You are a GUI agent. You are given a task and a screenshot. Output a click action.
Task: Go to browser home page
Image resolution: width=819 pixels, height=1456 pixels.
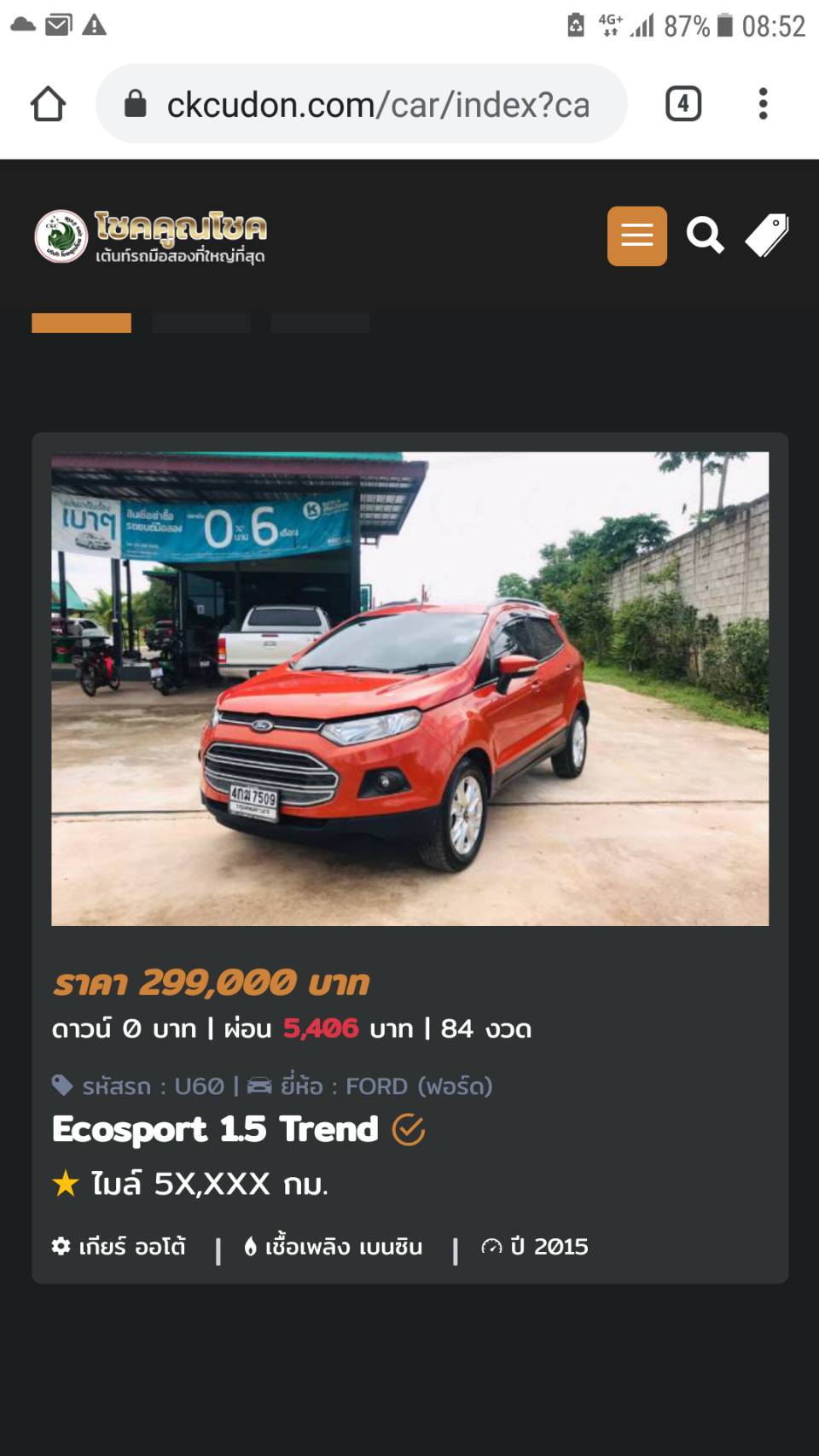48,104
